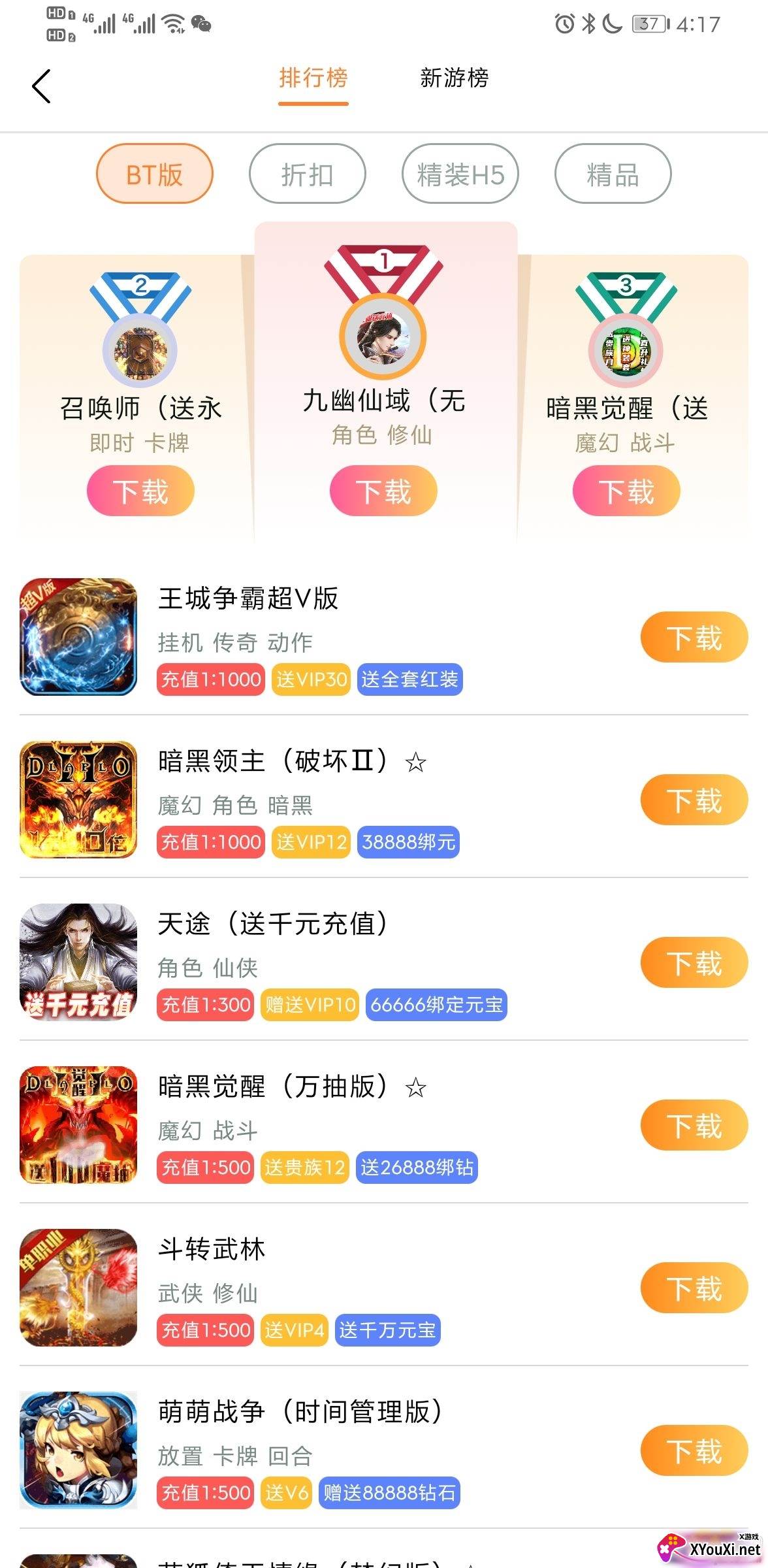Switch to the 新游榜 tab

pos(454,78)
